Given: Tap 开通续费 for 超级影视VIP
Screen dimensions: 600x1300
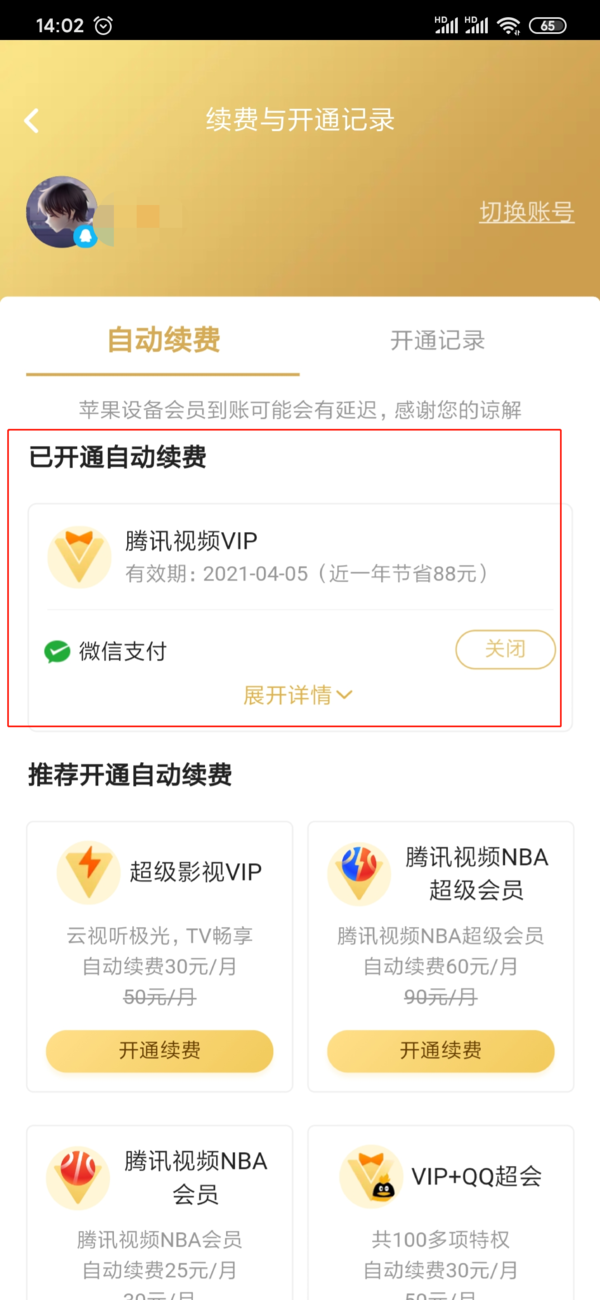Looking at the screenshot, I should (x=159, y=1051).
